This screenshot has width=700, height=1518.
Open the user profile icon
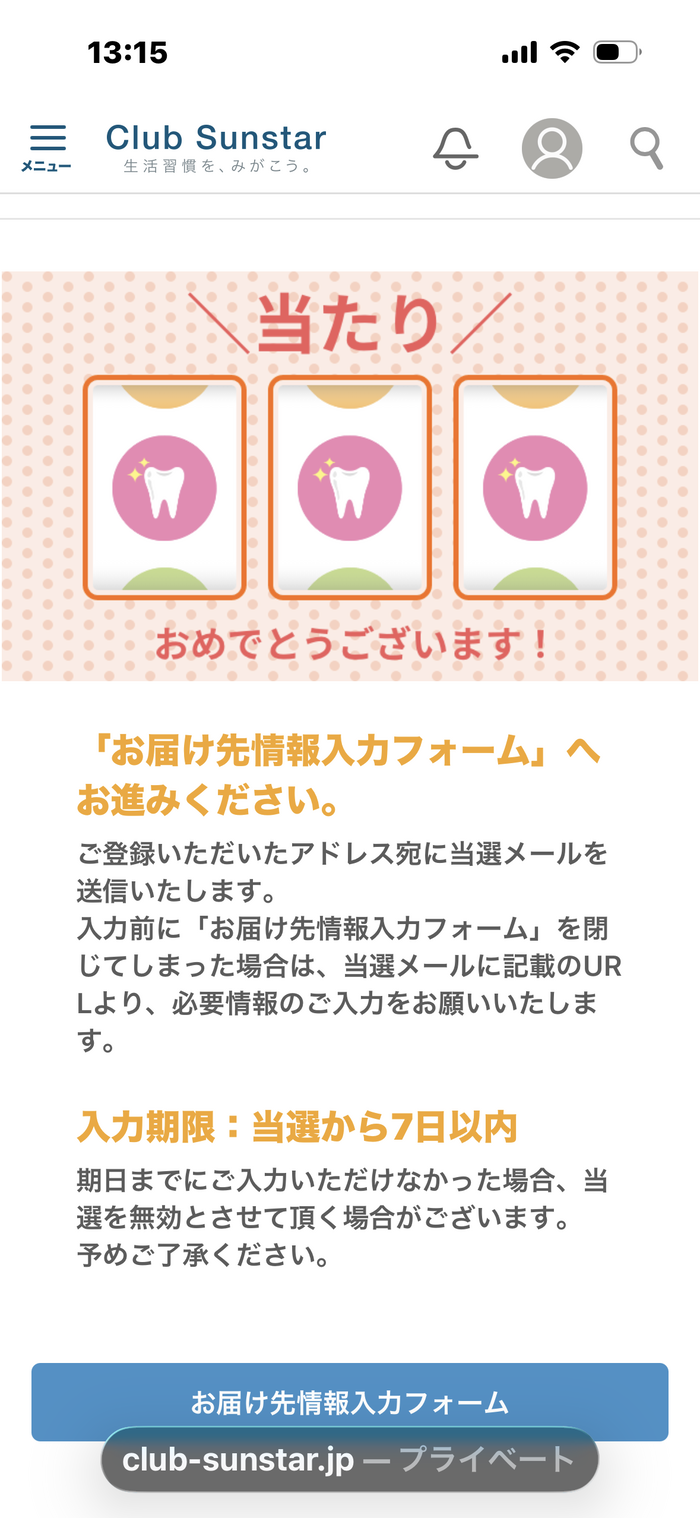(x=552, y=148)
